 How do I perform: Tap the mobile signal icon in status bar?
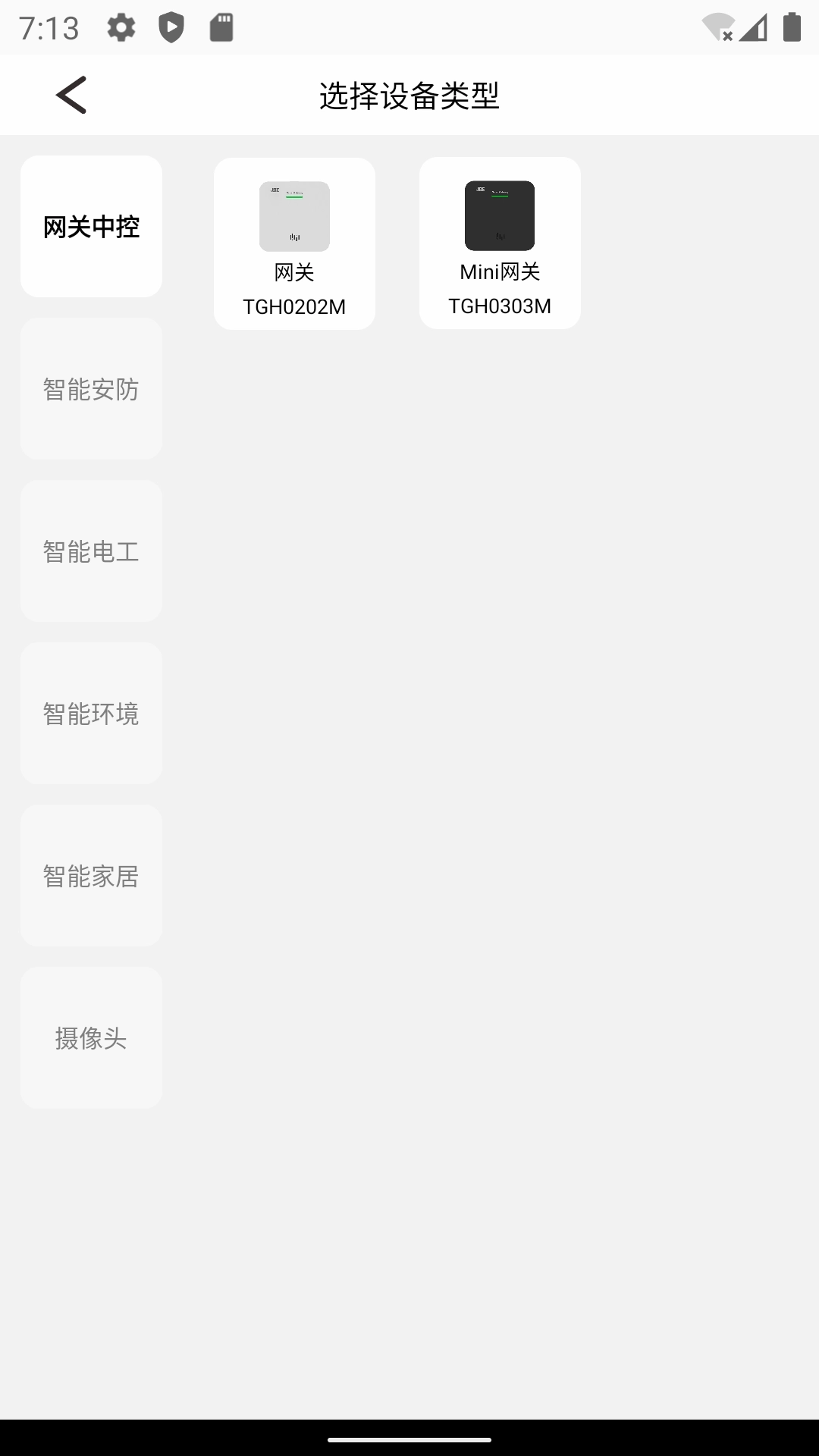(x=753, y=28)
